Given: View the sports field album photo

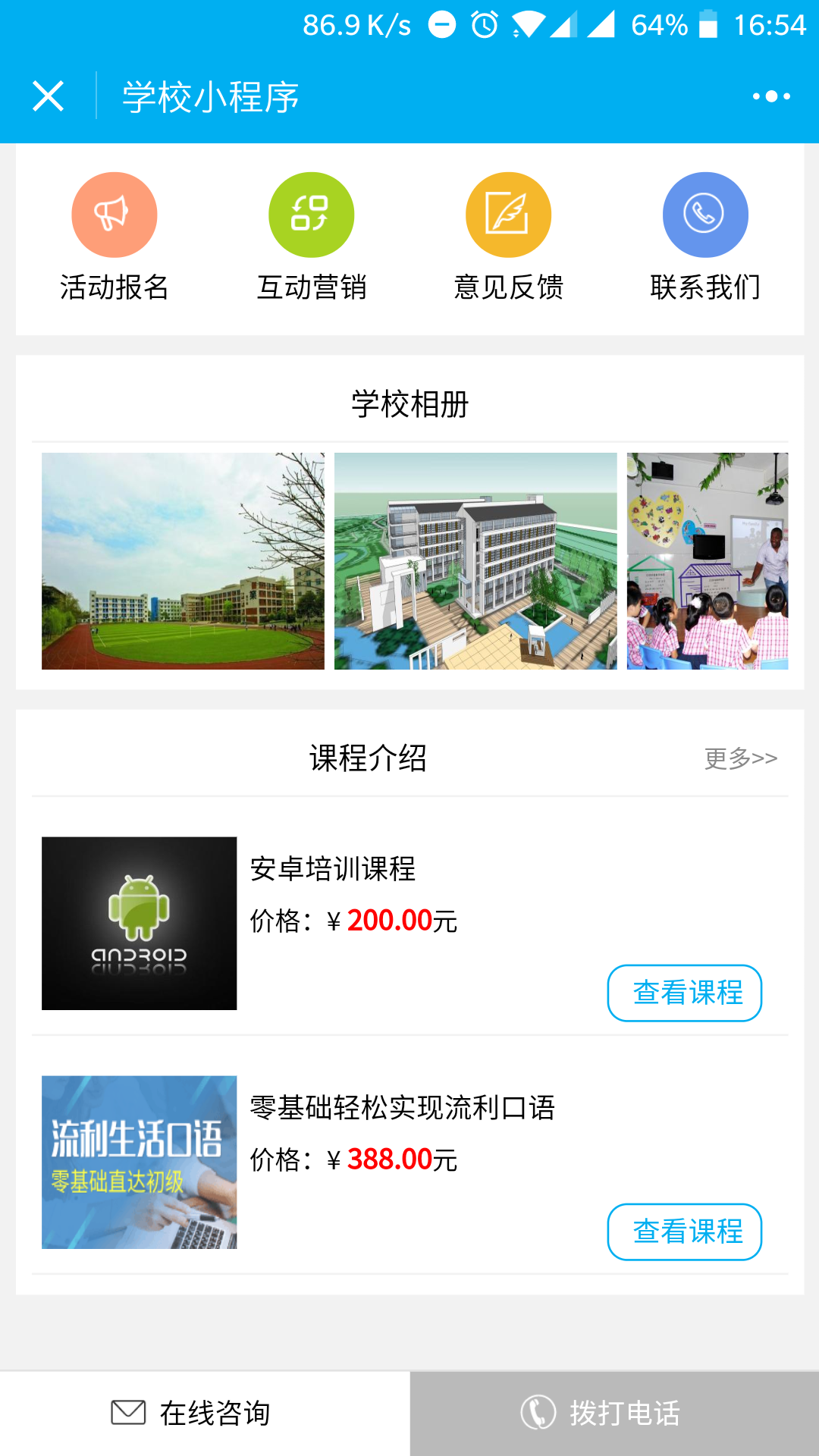Looking at the screenshot, I should coord(183,561).
